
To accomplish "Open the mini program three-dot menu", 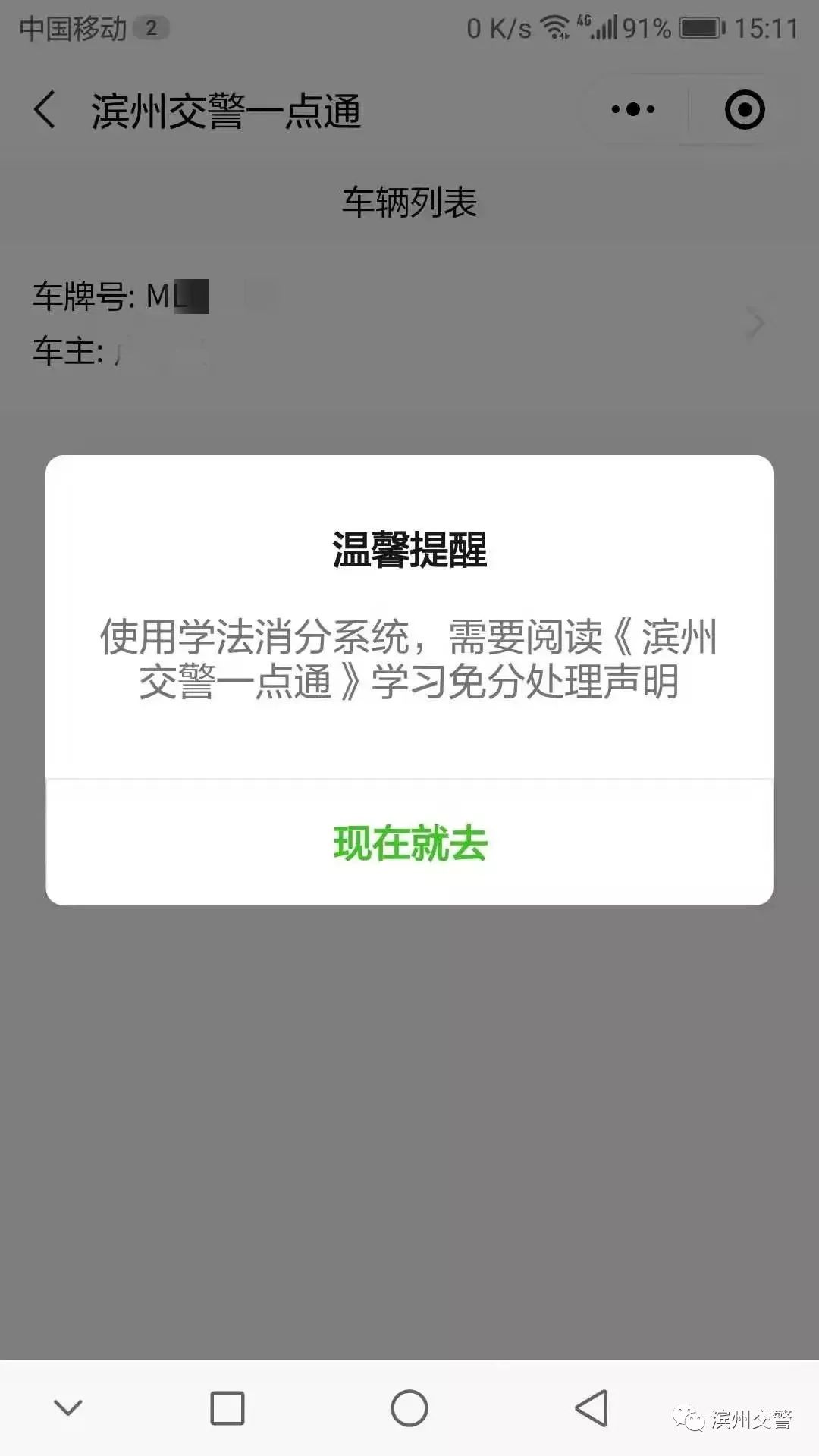I will (633, 110).
